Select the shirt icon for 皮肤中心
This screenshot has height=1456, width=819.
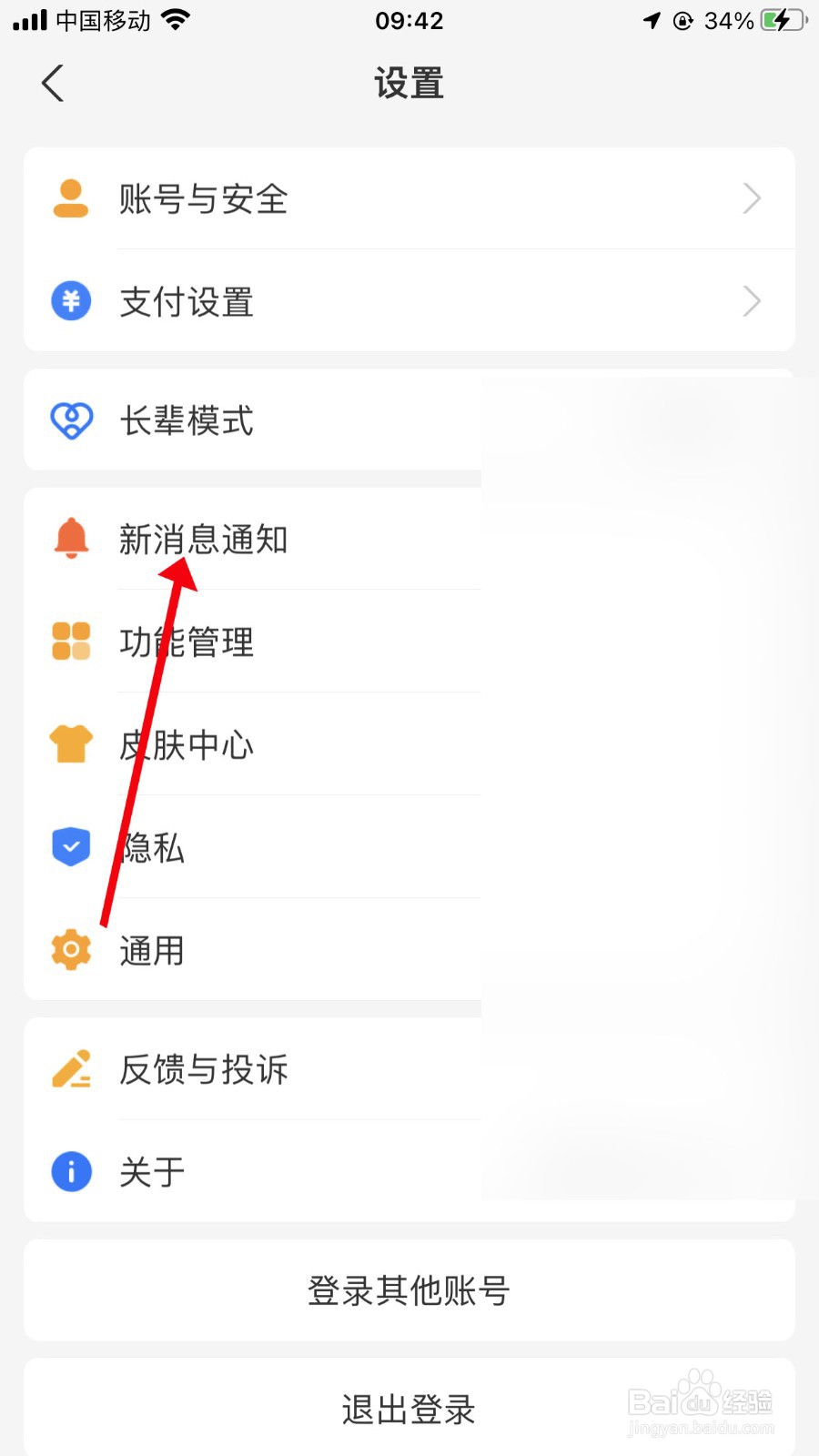click(70, 744)
